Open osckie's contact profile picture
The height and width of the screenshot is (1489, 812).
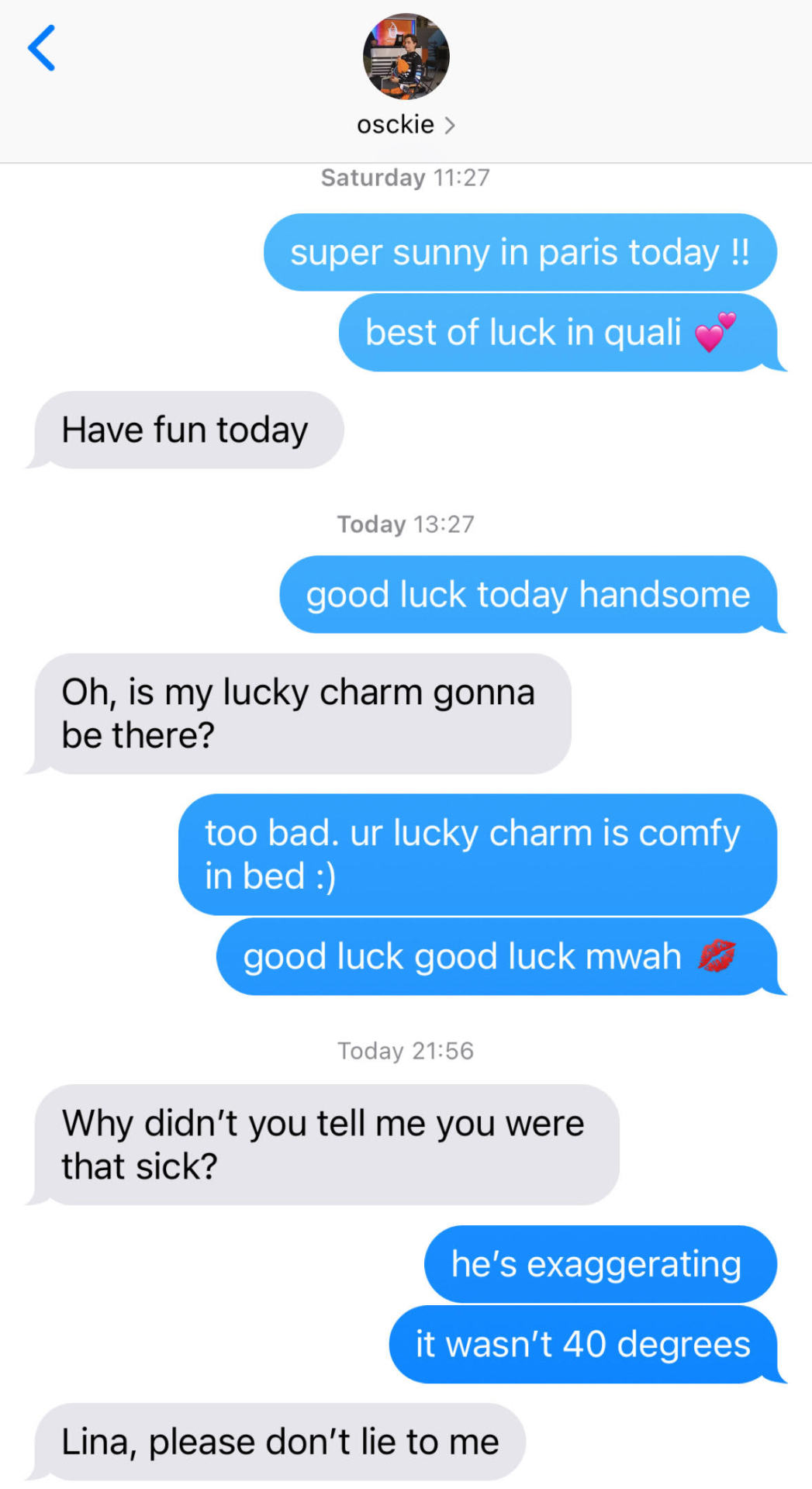point(406,57)
